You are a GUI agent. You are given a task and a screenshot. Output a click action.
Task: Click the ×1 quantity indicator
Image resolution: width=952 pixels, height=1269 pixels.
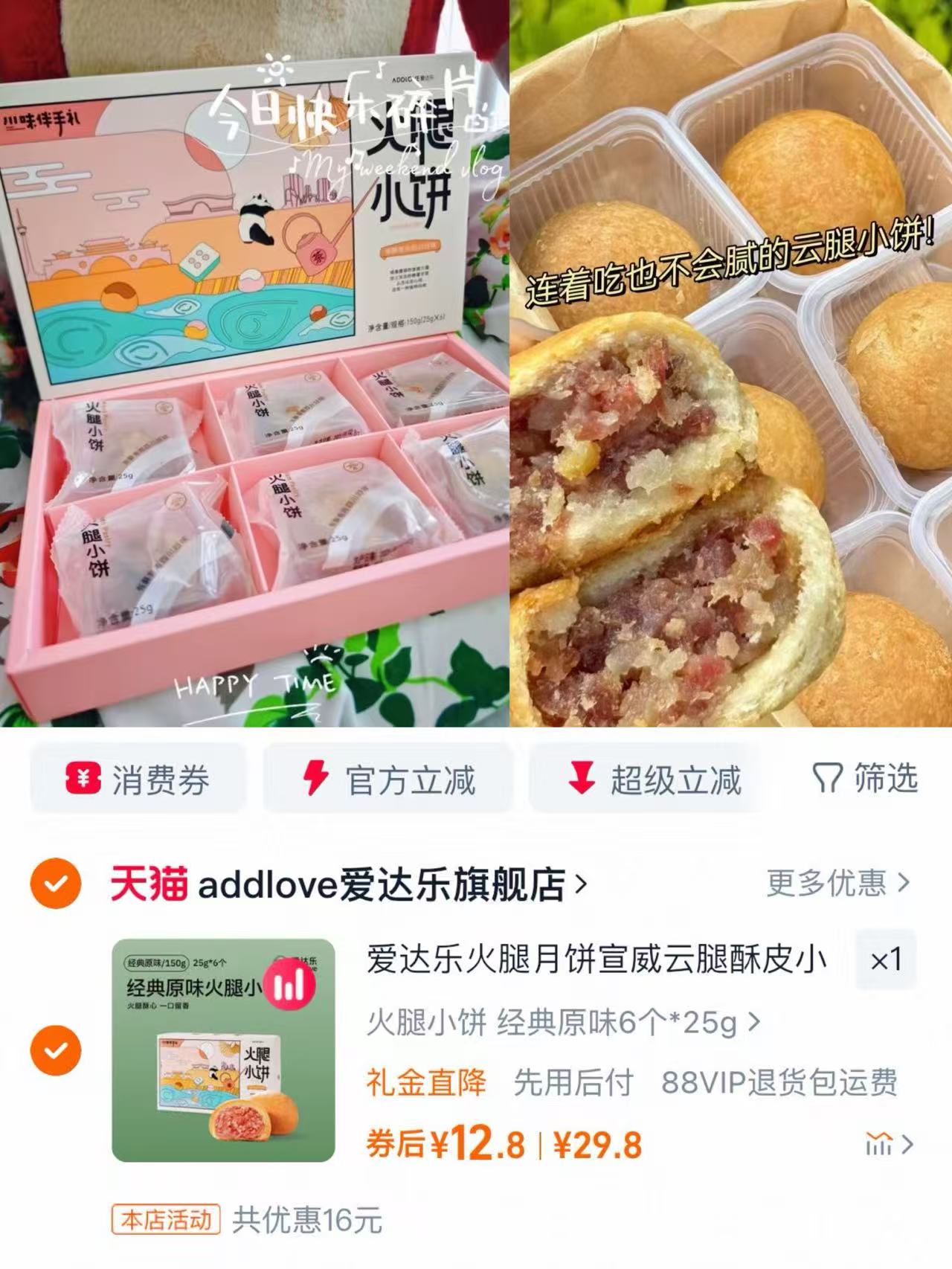886,961
